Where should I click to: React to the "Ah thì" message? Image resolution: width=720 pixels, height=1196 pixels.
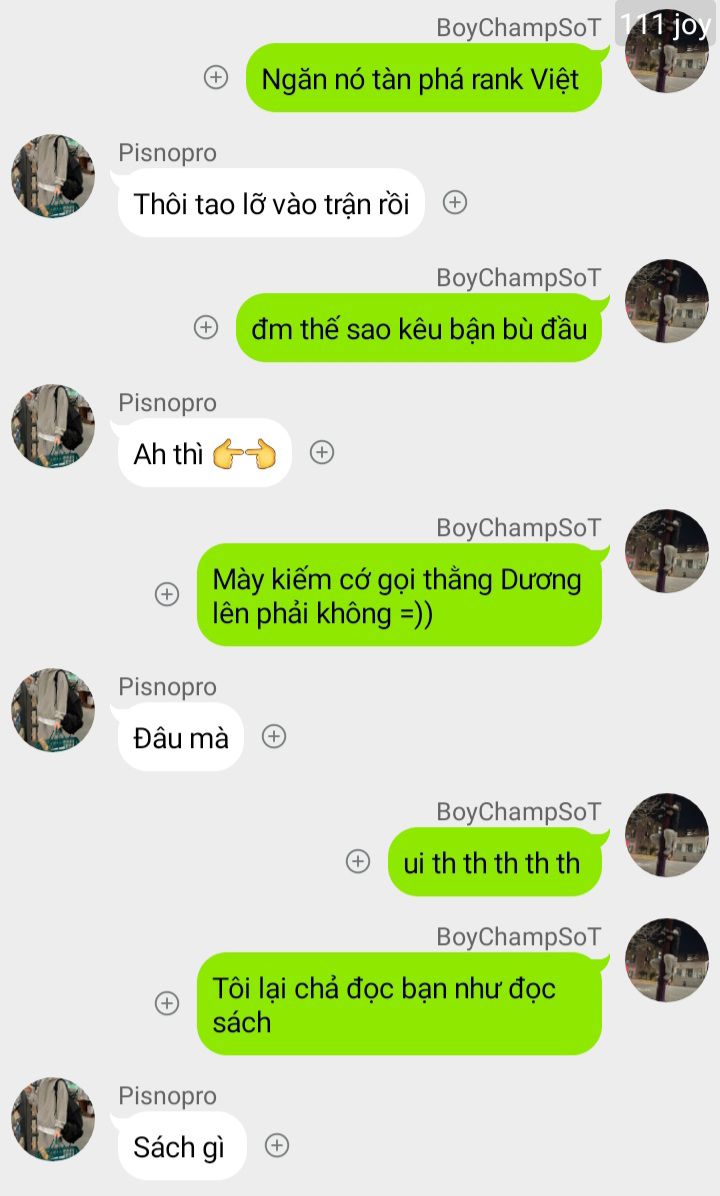click(322, 452)
